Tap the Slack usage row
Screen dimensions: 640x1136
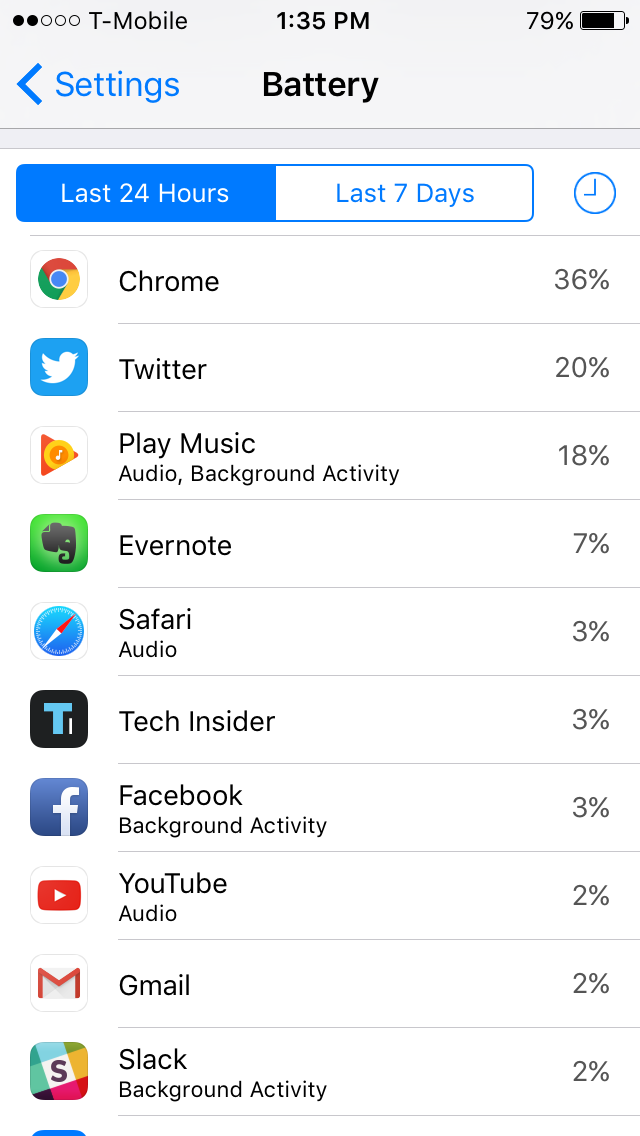pyautogui.click(x=320, y=1073)
